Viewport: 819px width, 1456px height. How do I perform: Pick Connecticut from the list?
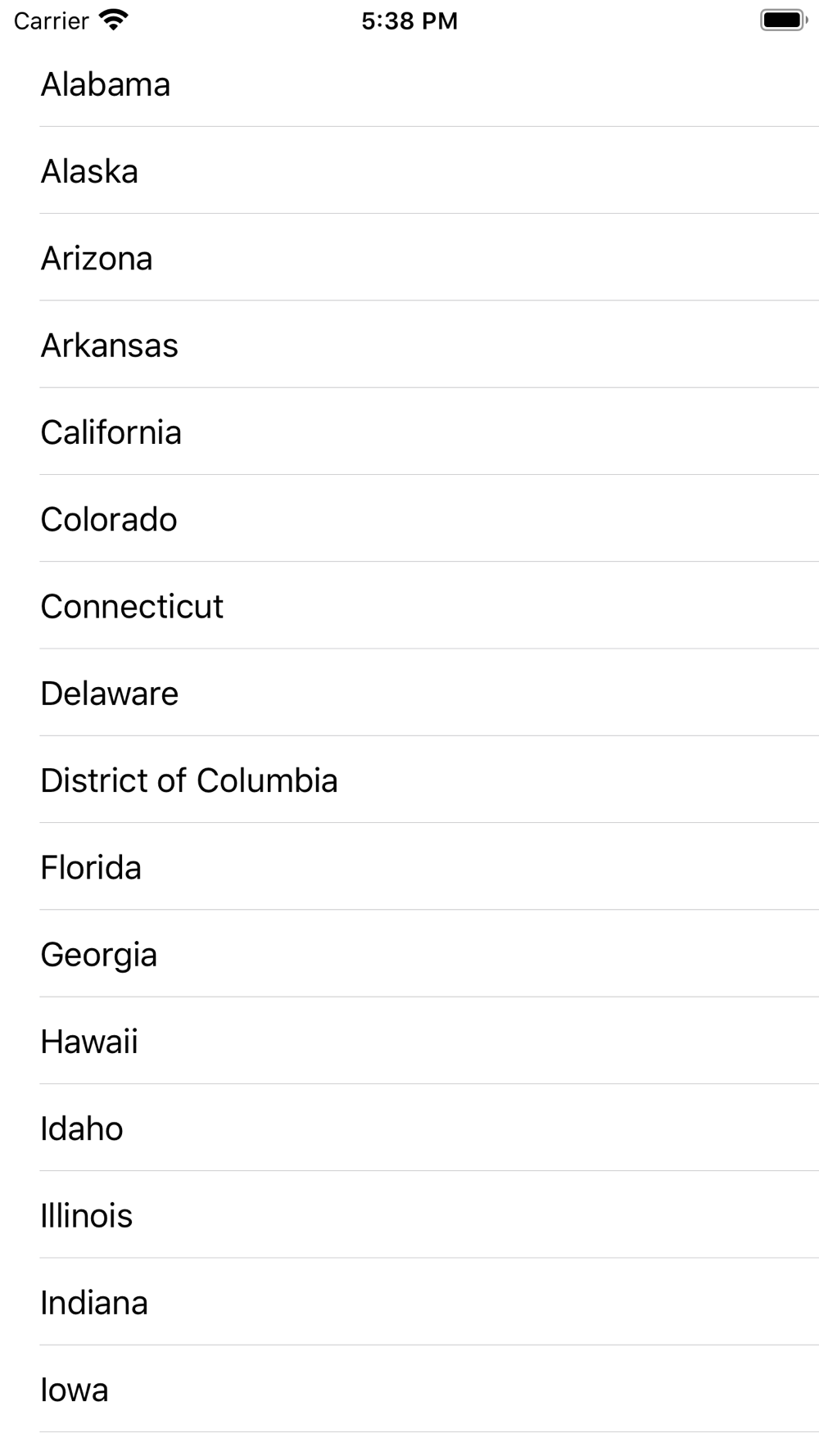point(409,605)
